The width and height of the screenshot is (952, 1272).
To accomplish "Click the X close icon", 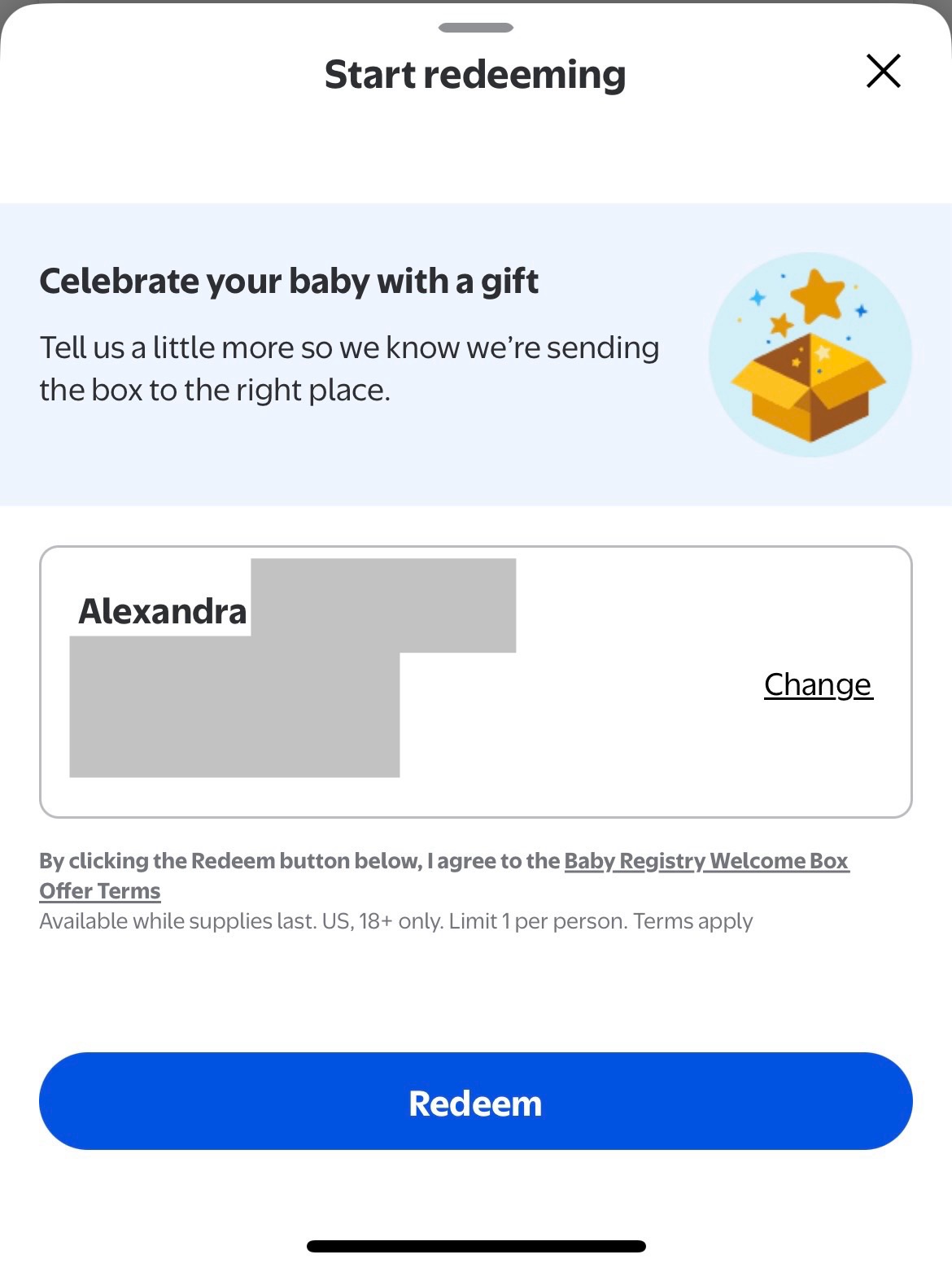I will [883, 71].
